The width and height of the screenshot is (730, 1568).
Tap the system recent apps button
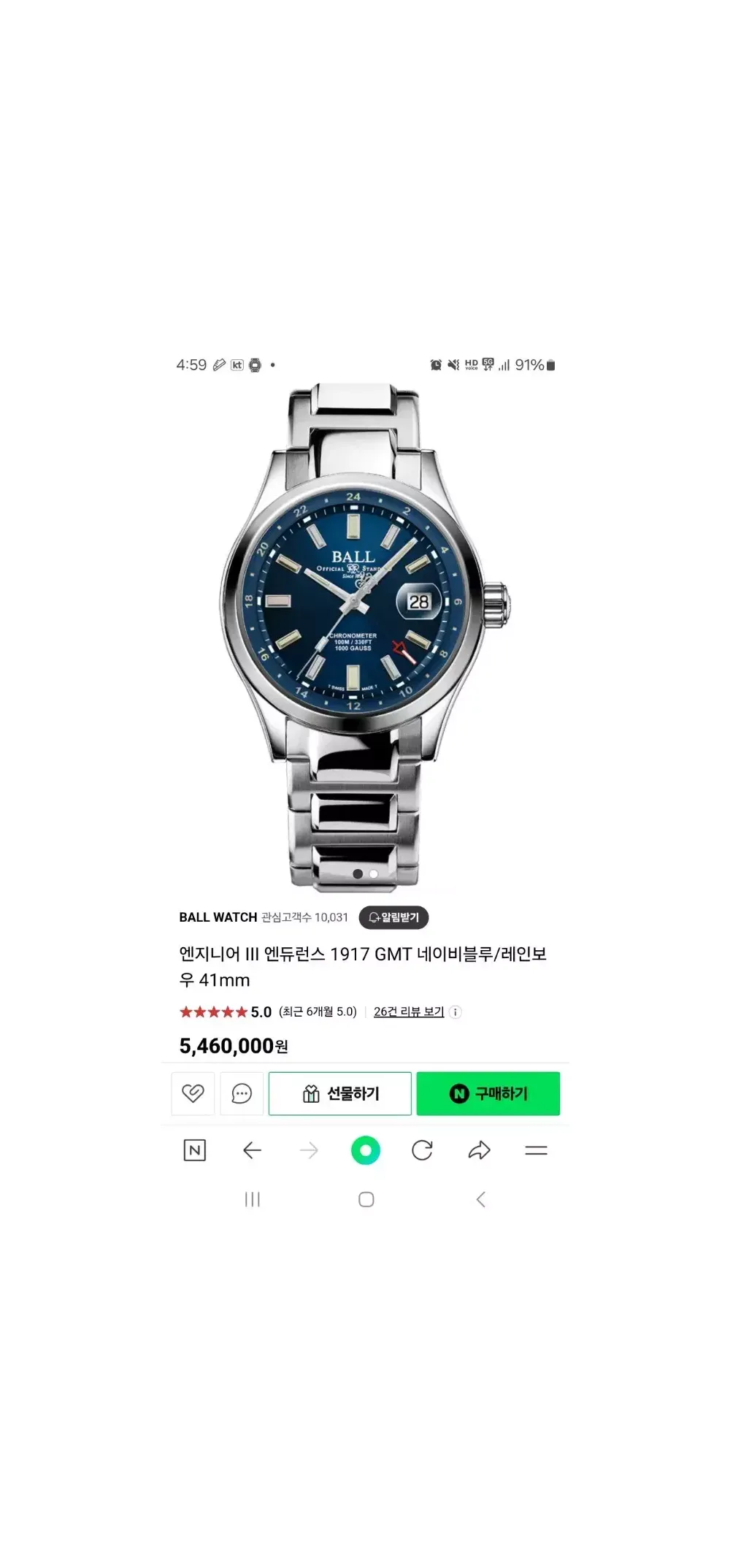[x=253, y=1199]
